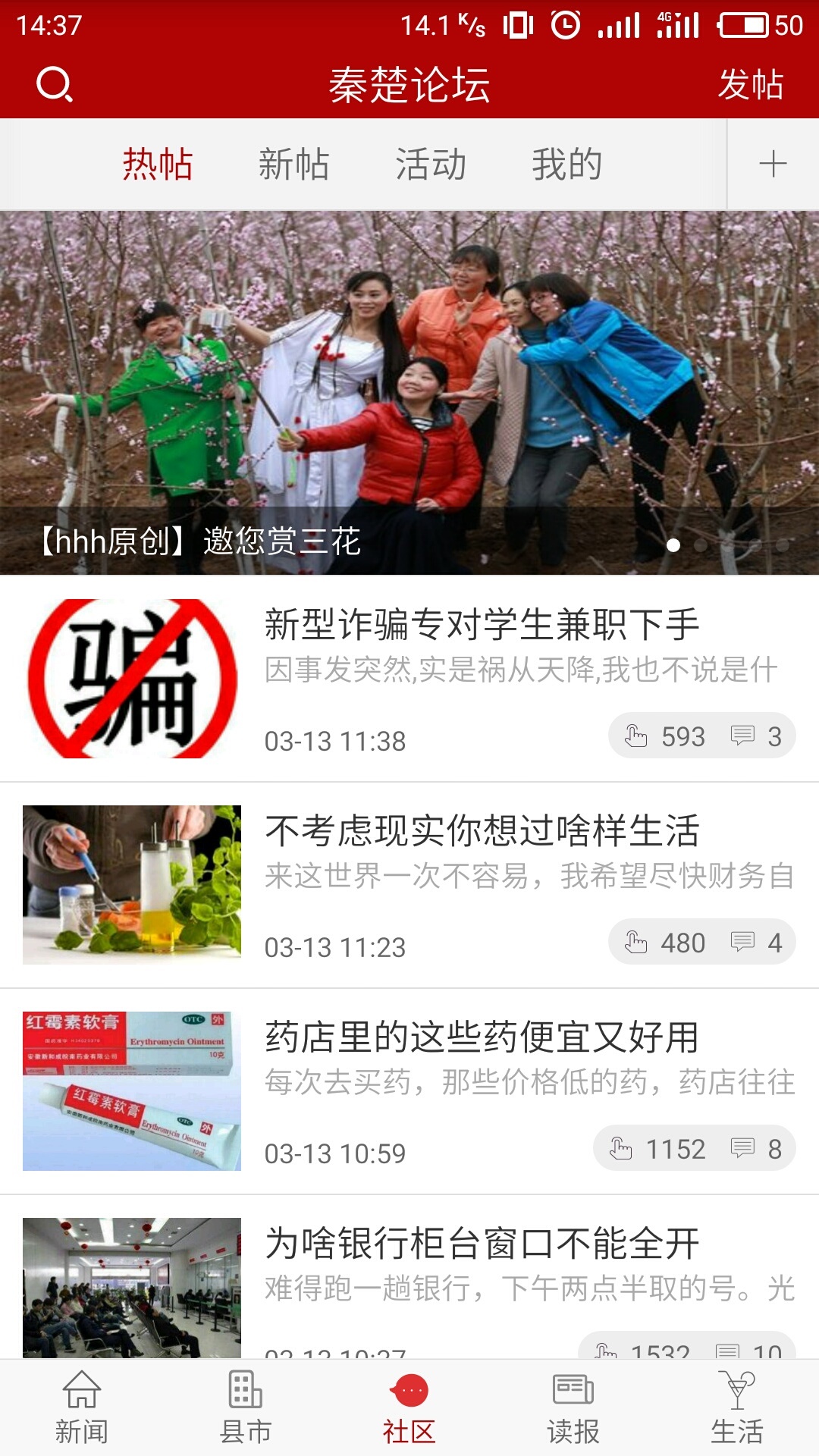
Task: View post 药店里的这些药便宜又好用
Action: 482,1037
